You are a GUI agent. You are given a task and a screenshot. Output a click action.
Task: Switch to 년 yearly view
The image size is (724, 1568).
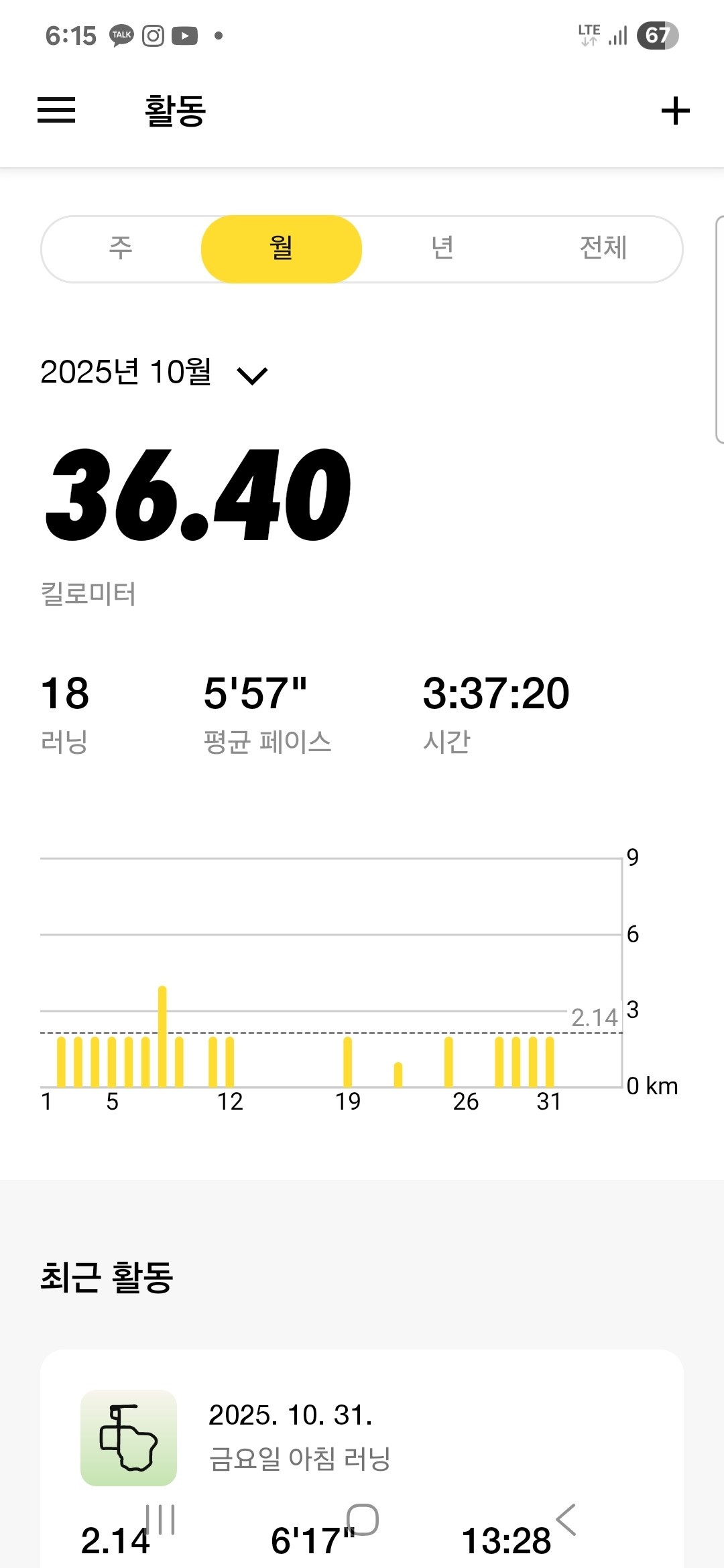click(442, 248)
